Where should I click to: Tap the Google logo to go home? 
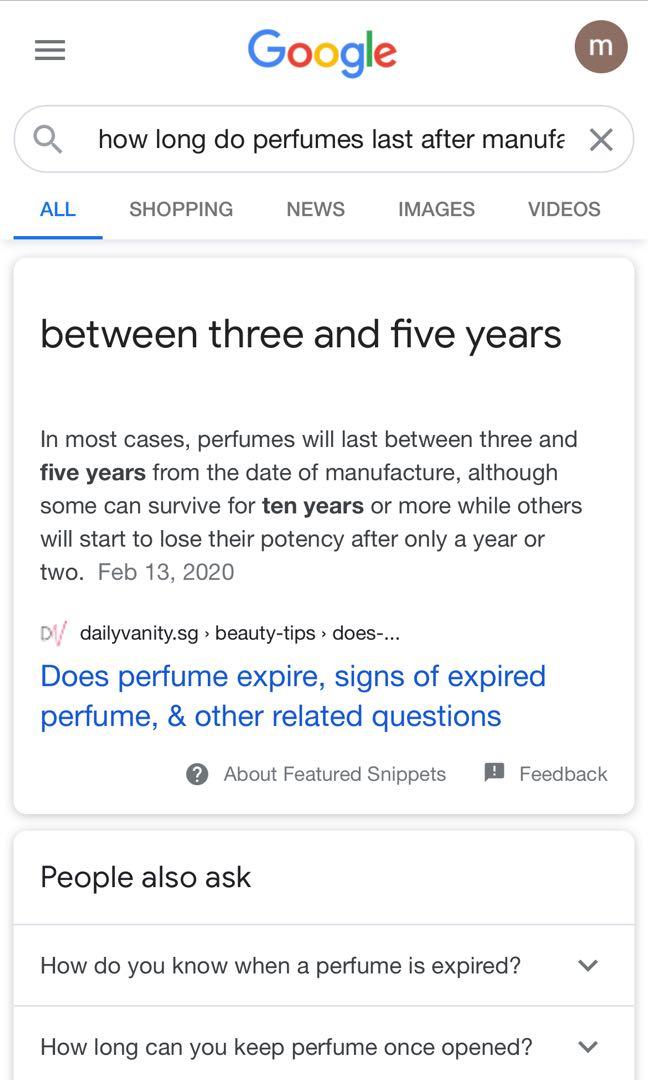click(x=322, y=50)
